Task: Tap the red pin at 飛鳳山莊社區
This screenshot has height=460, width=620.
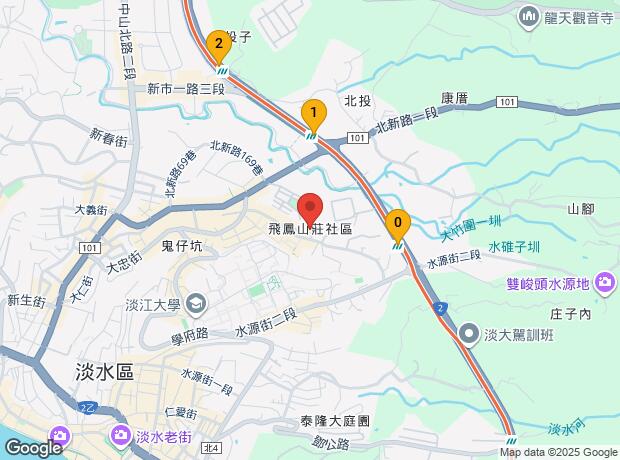Action: tap(309, 207)
